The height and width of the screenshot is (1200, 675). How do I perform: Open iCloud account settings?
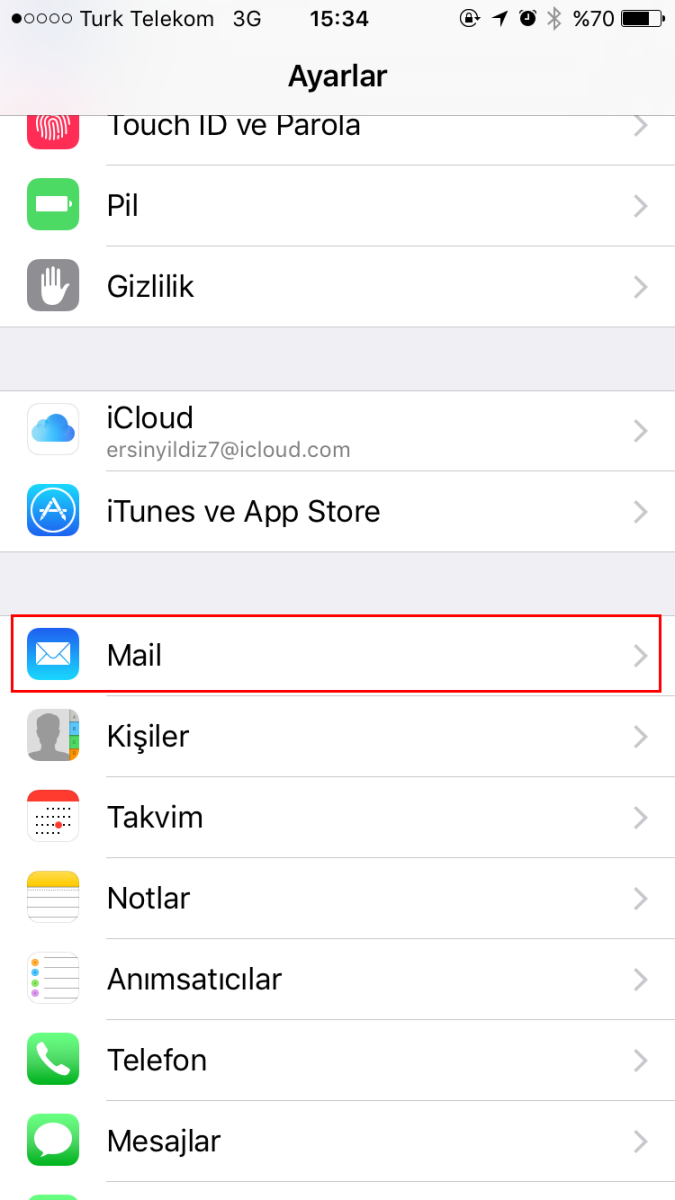click(x=337, y=431)
